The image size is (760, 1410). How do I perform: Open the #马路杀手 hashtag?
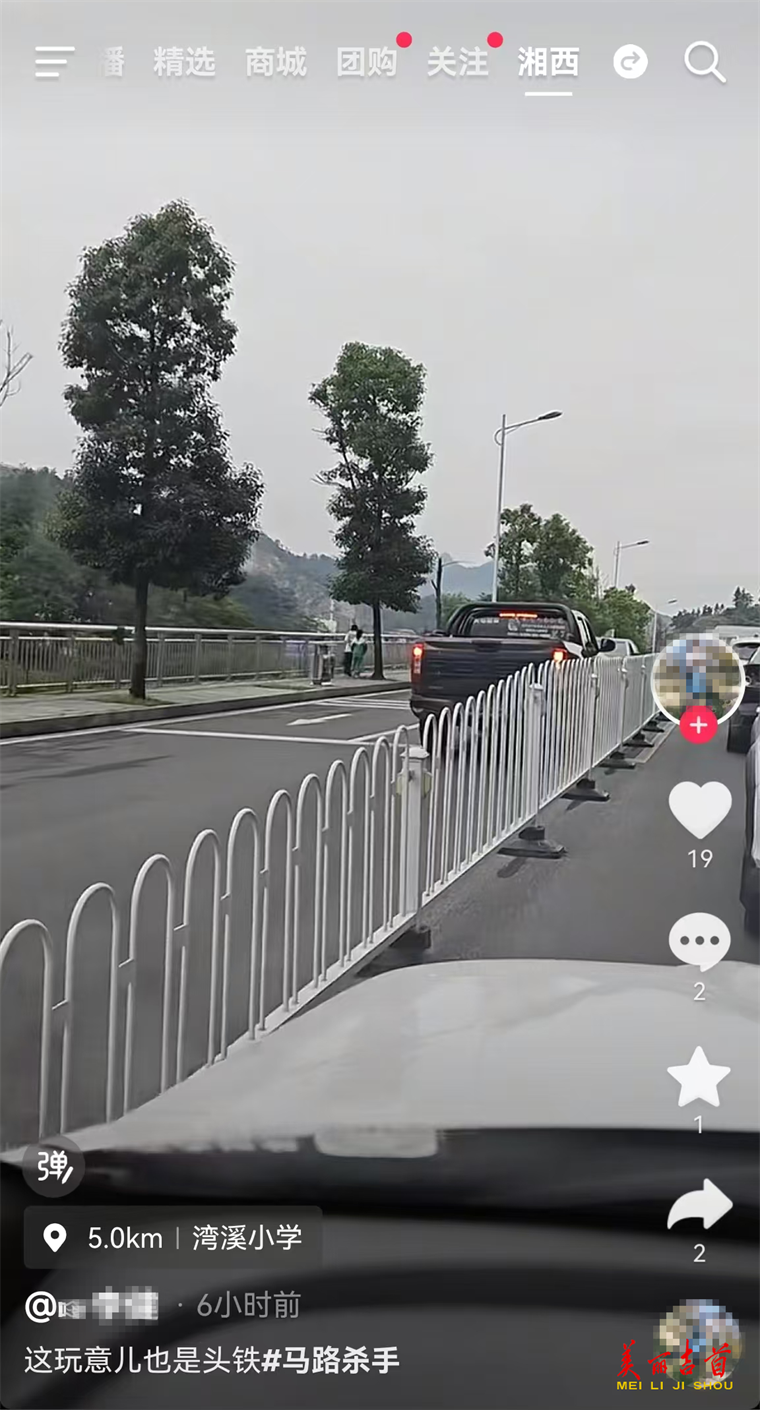click(x=330, y=1360)
